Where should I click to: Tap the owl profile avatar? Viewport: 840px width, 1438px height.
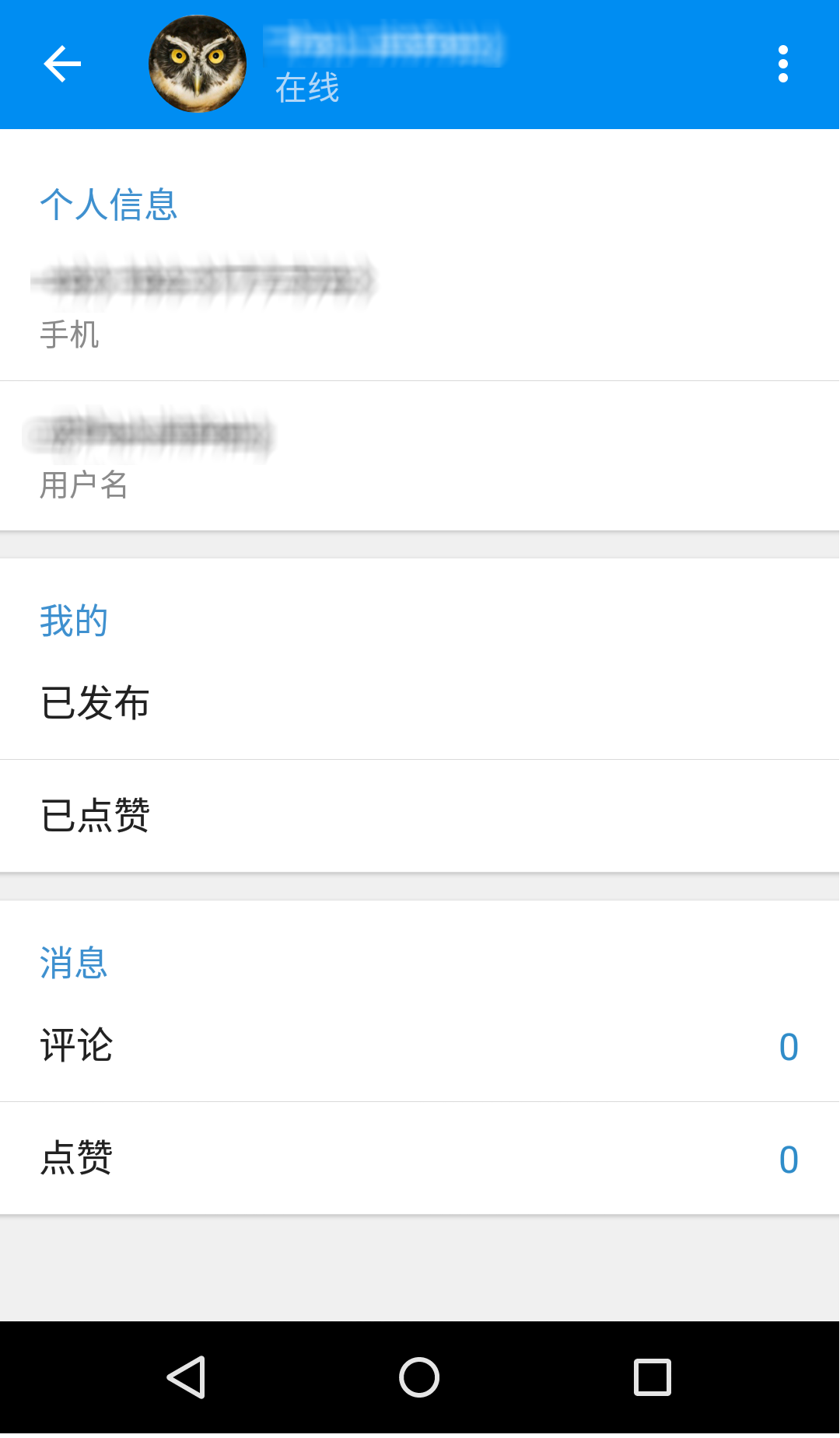tap(198, 64)
